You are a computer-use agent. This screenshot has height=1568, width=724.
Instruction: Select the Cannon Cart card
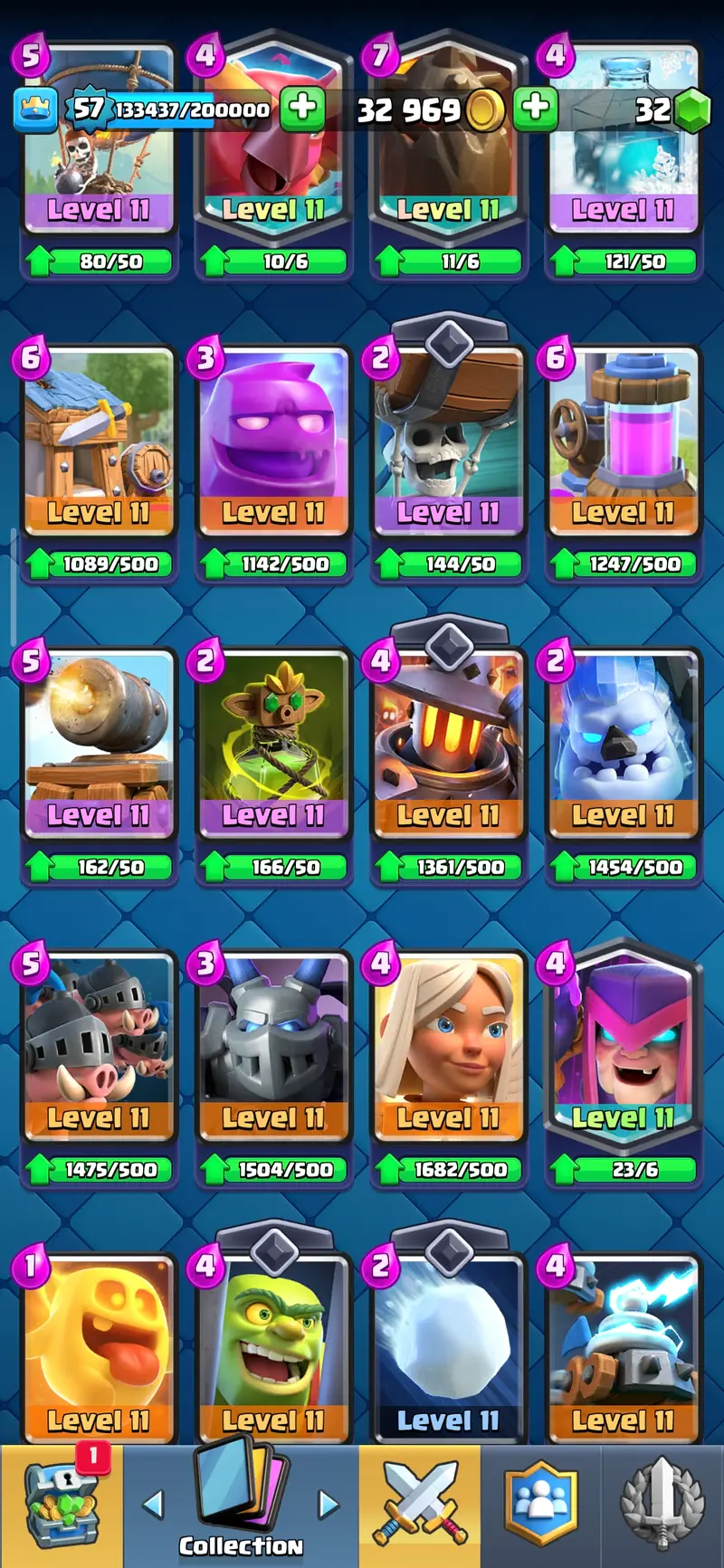[99, 746]
